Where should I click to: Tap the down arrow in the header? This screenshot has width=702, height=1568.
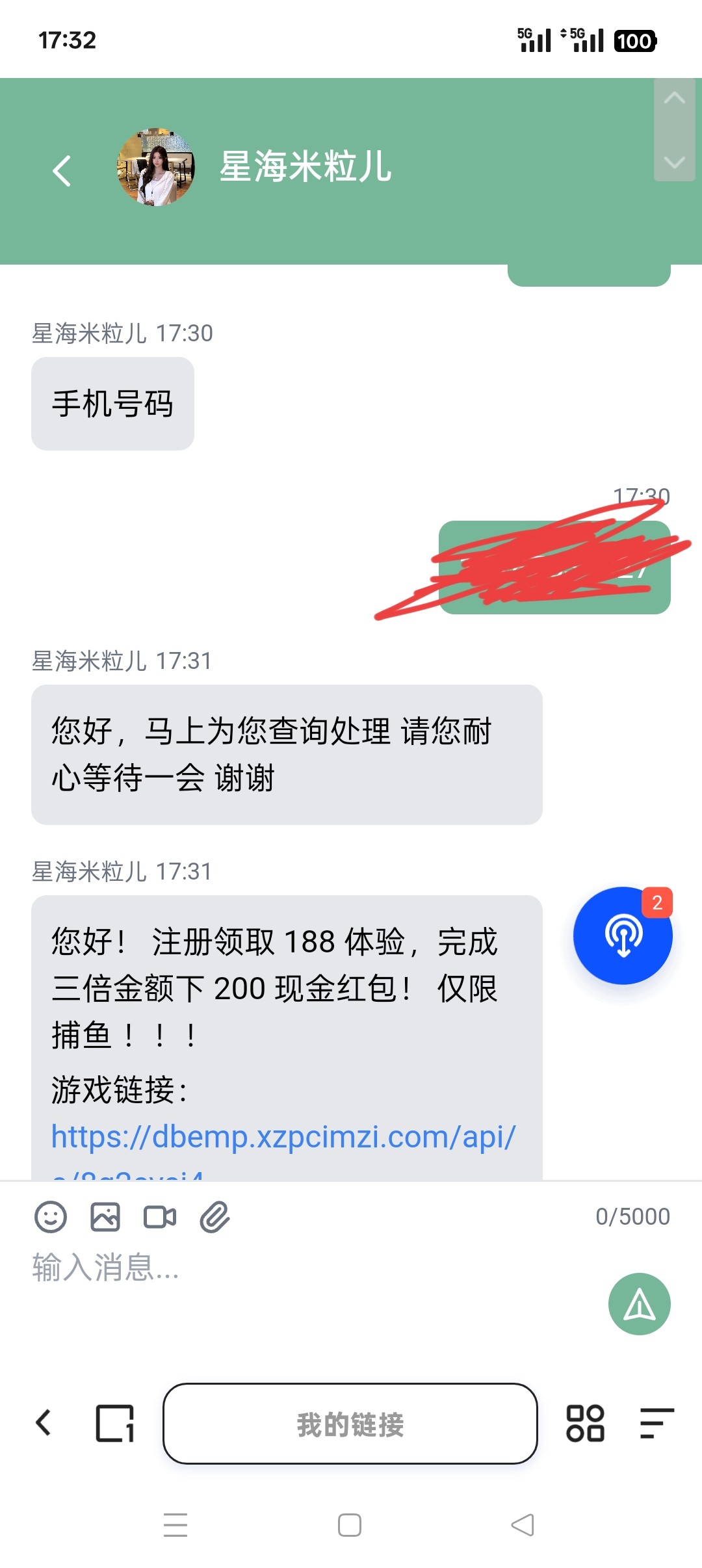(x=675, y=161)
